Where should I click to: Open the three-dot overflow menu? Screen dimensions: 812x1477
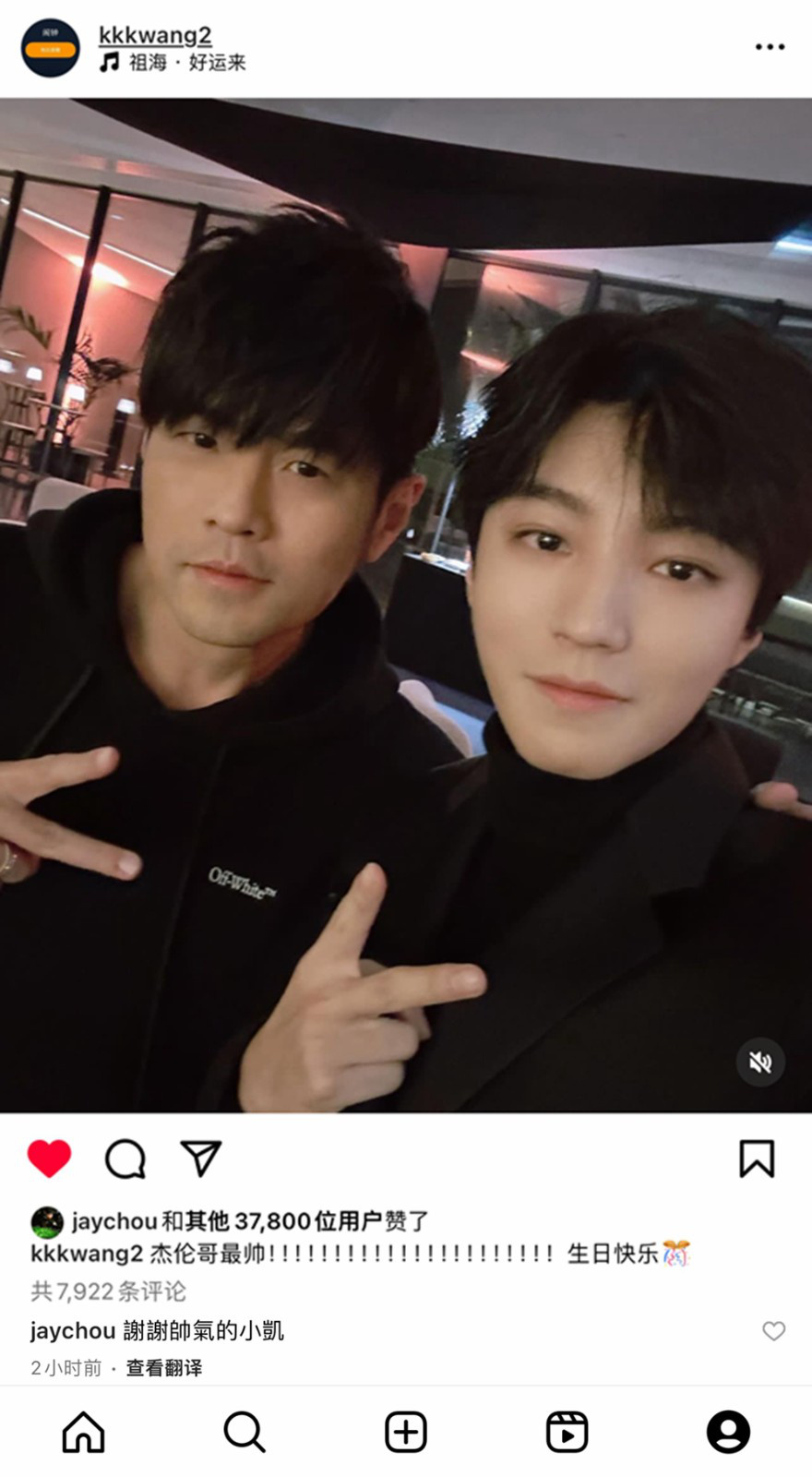(x=770, y=46)
